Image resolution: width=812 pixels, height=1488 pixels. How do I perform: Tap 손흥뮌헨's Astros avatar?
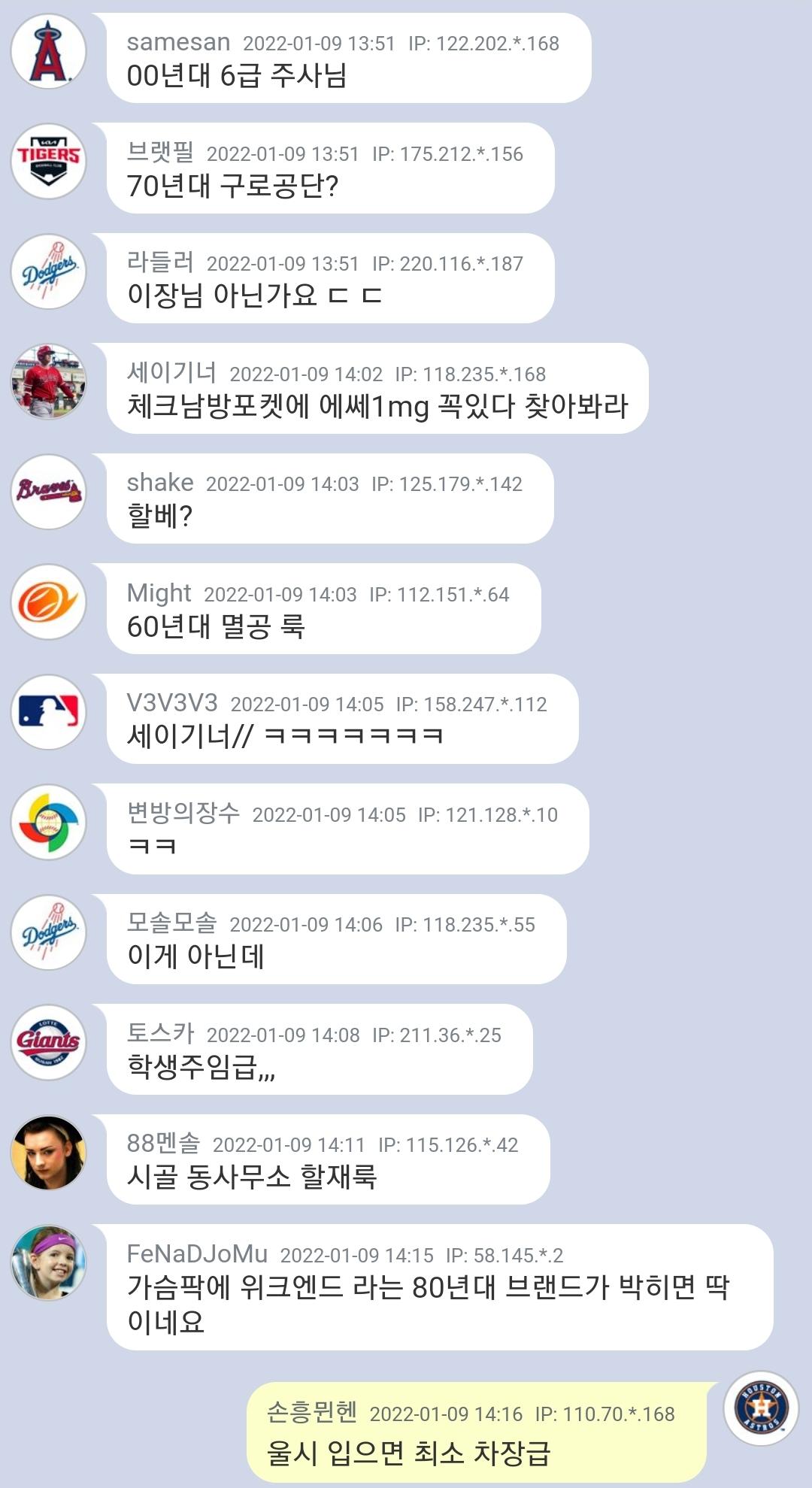coord(760,1408)
